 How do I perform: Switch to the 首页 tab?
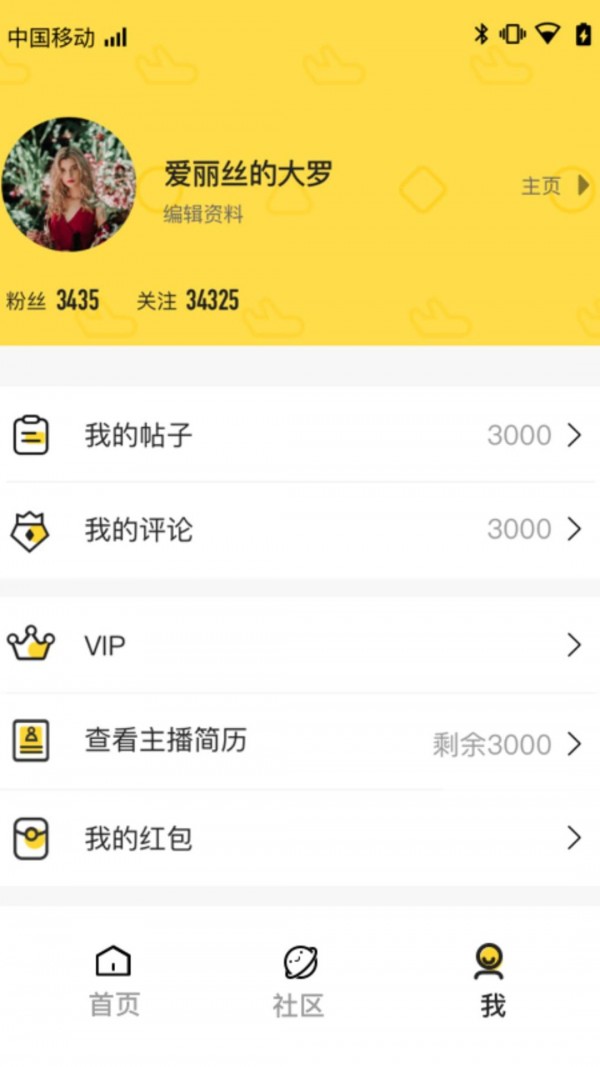114,980
